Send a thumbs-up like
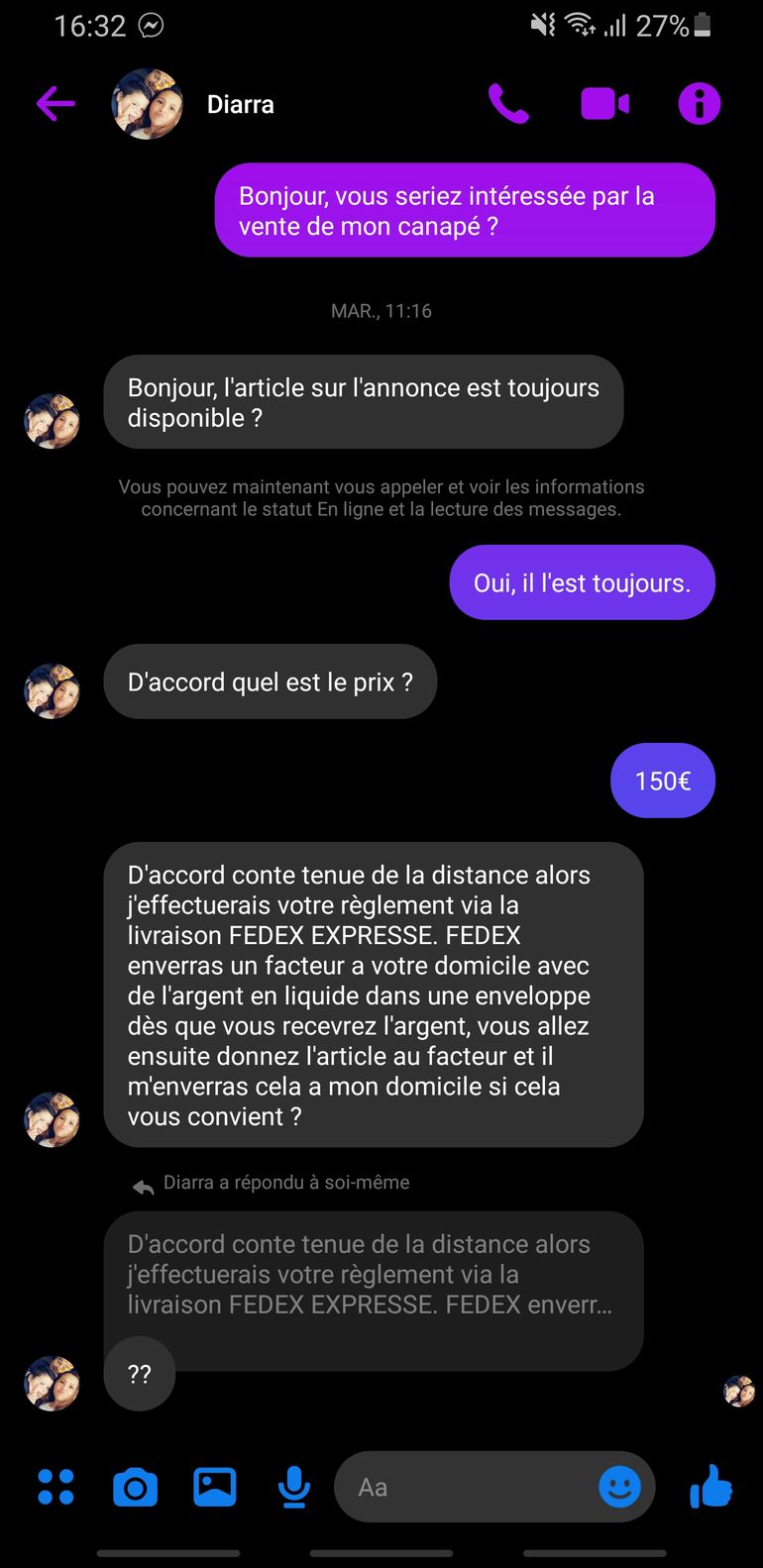 point(710,1487)
